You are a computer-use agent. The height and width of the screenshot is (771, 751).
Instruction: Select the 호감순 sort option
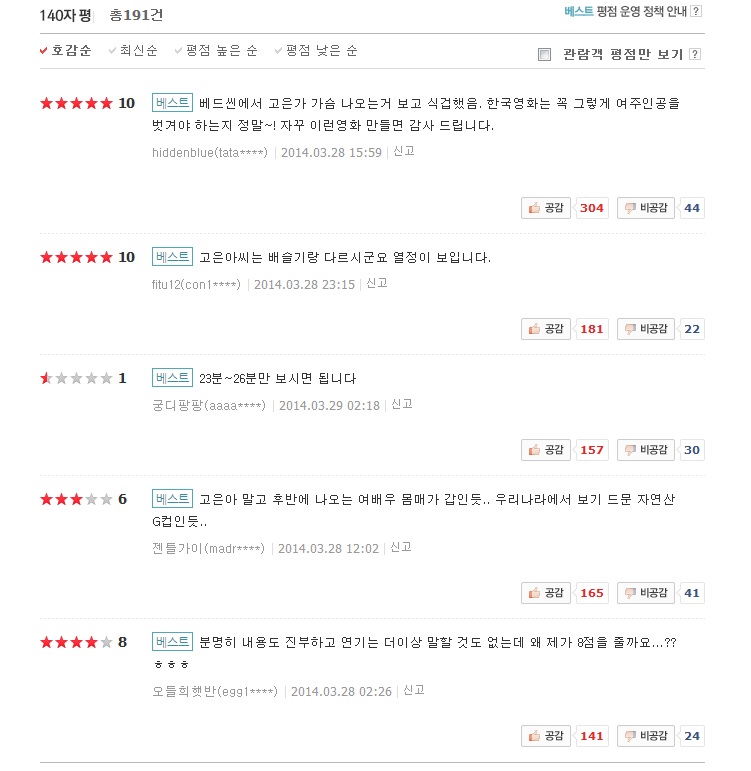[x=71, y=51]
